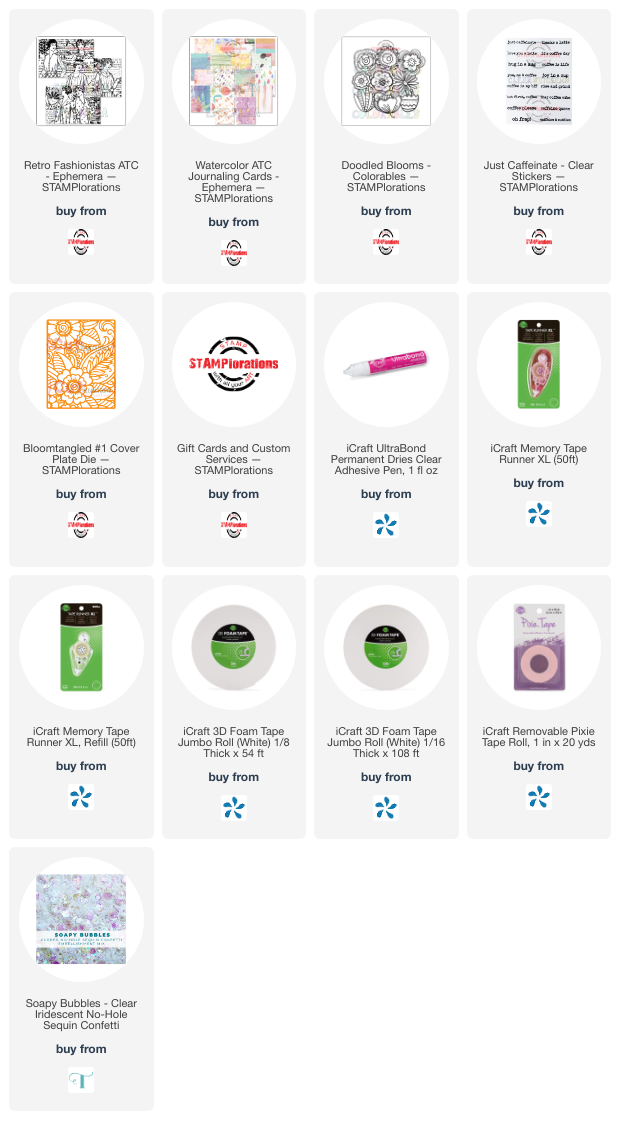View Soapy Bubbles Sequin Confetti product
620x1132 pixels.
pos(81,919)
